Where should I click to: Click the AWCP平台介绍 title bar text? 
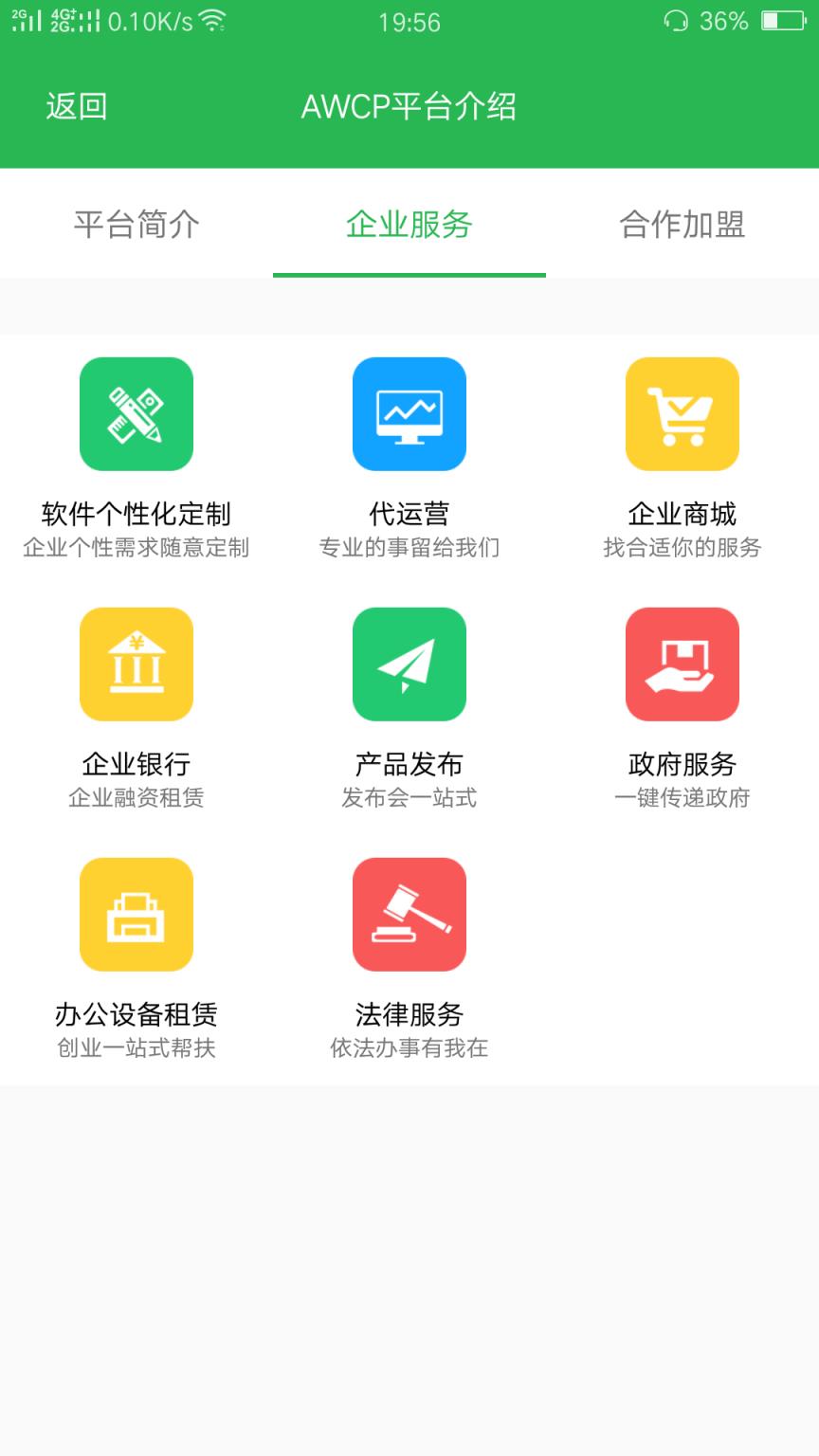pos(409,106)
